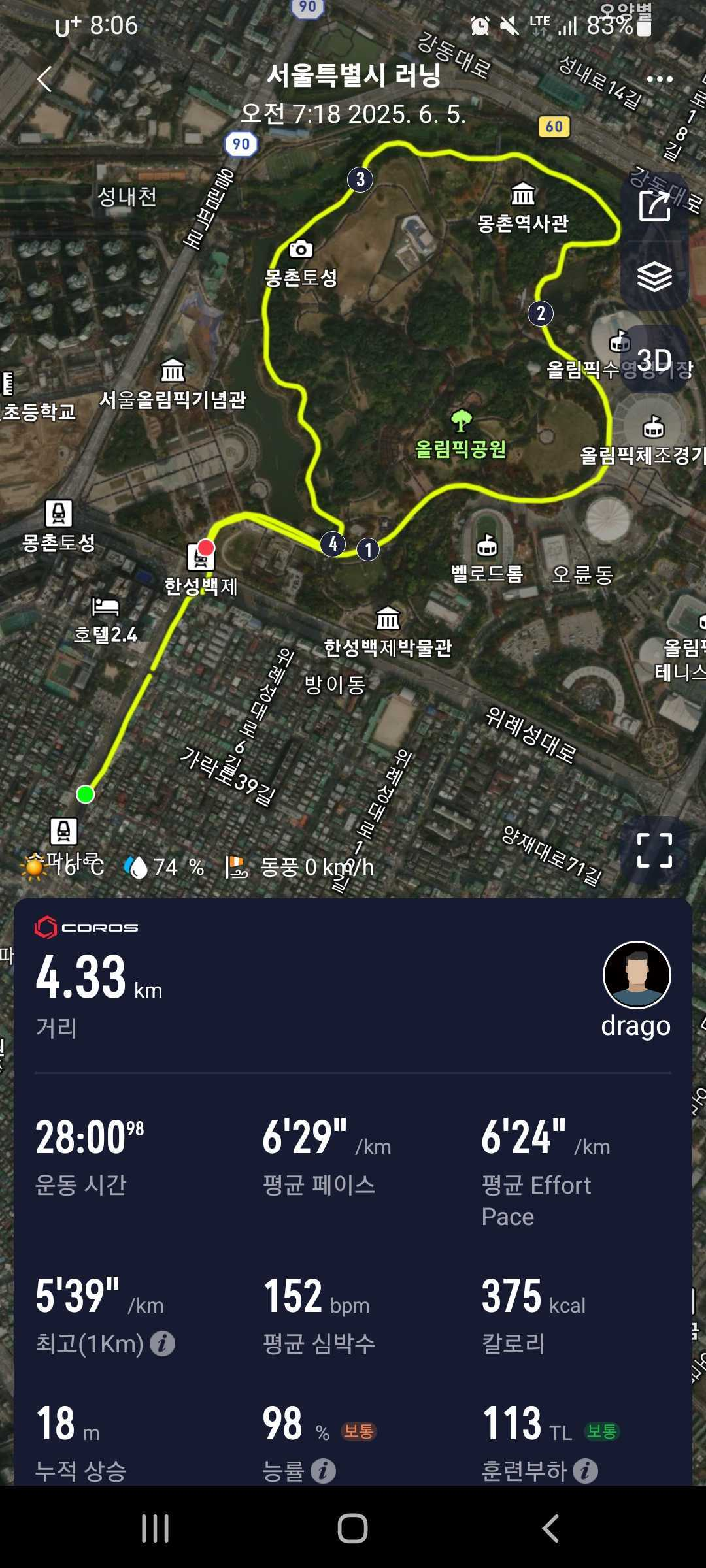The height and width of the screenshot is (1568, 706).
Task: Show info about 훈련부하
Action: pos(585,1471)
